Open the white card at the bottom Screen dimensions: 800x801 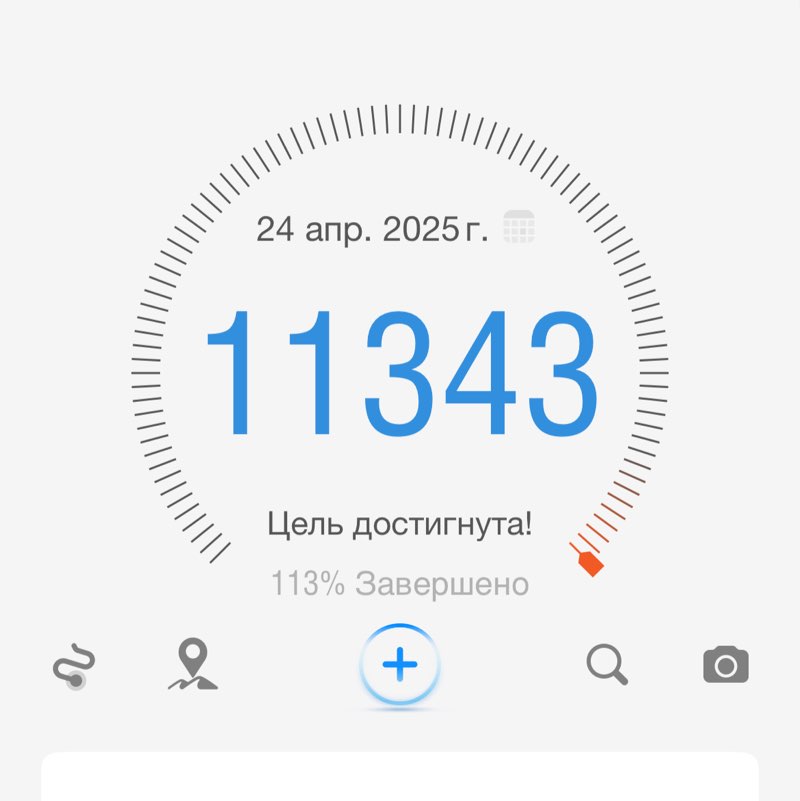[400, 780]
